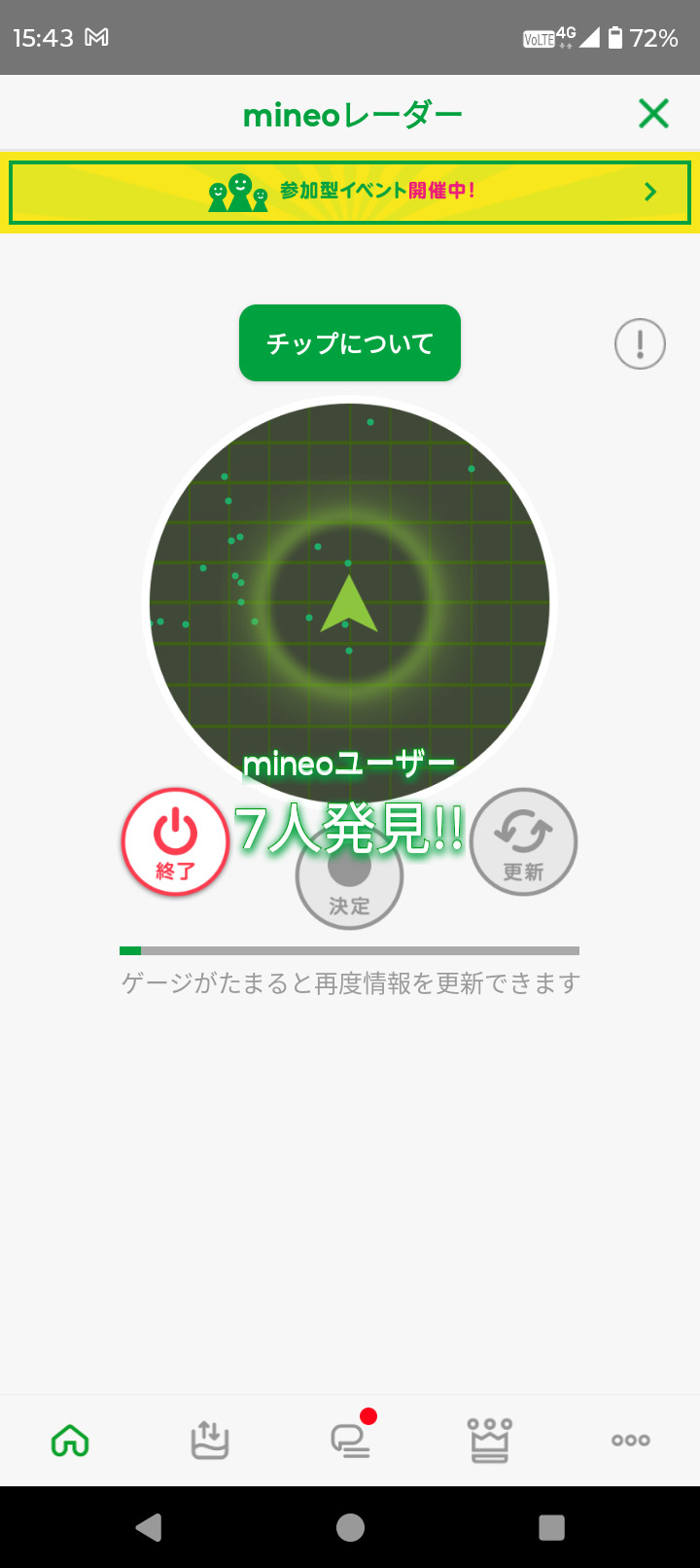The width and height of the screenshot is (700, 1568).
Task: Tap the チップについて button
Action: (350, 343)
